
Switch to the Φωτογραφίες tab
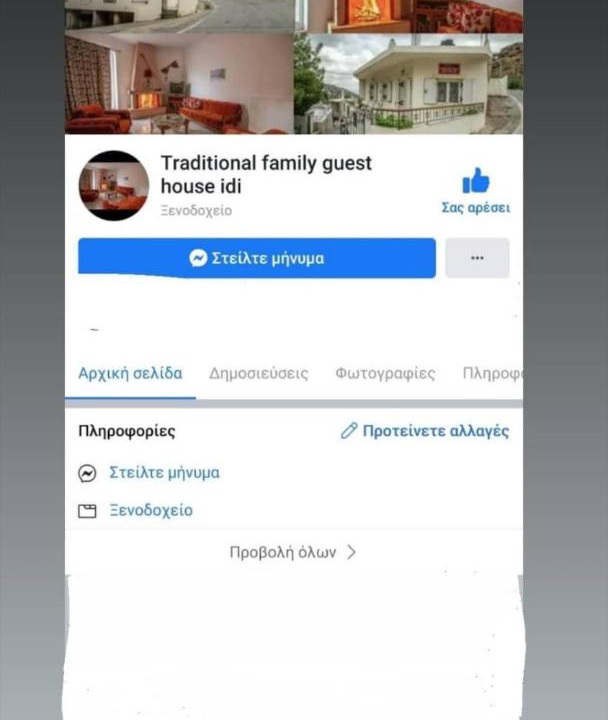click(385, 374)
